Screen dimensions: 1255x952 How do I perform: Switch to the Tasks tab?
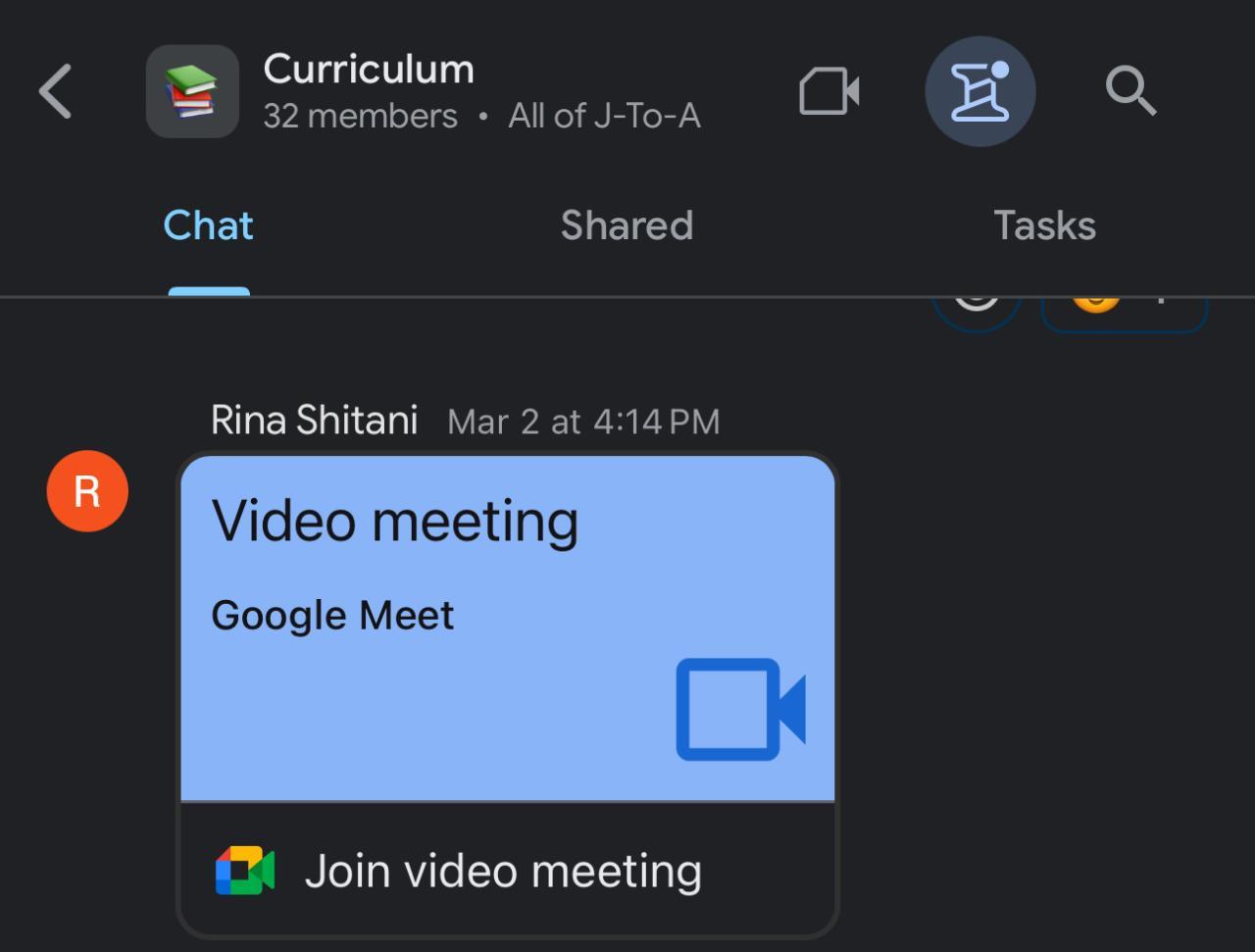pos(1044,225)
